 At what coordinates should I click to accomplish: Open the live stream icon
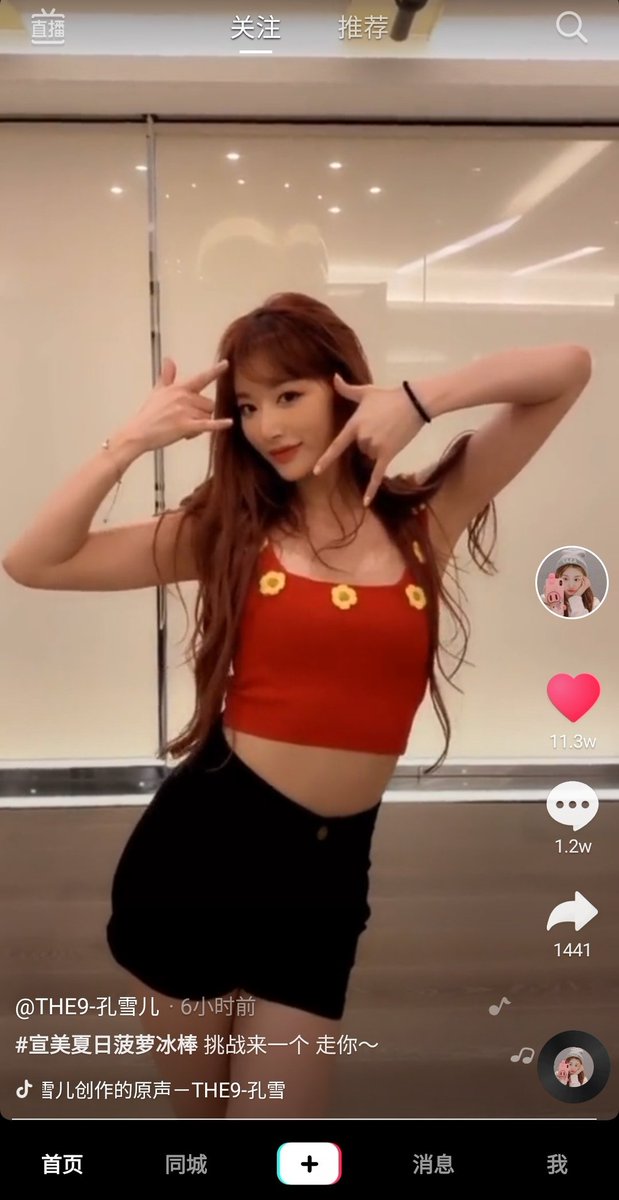tap(47, 27)
